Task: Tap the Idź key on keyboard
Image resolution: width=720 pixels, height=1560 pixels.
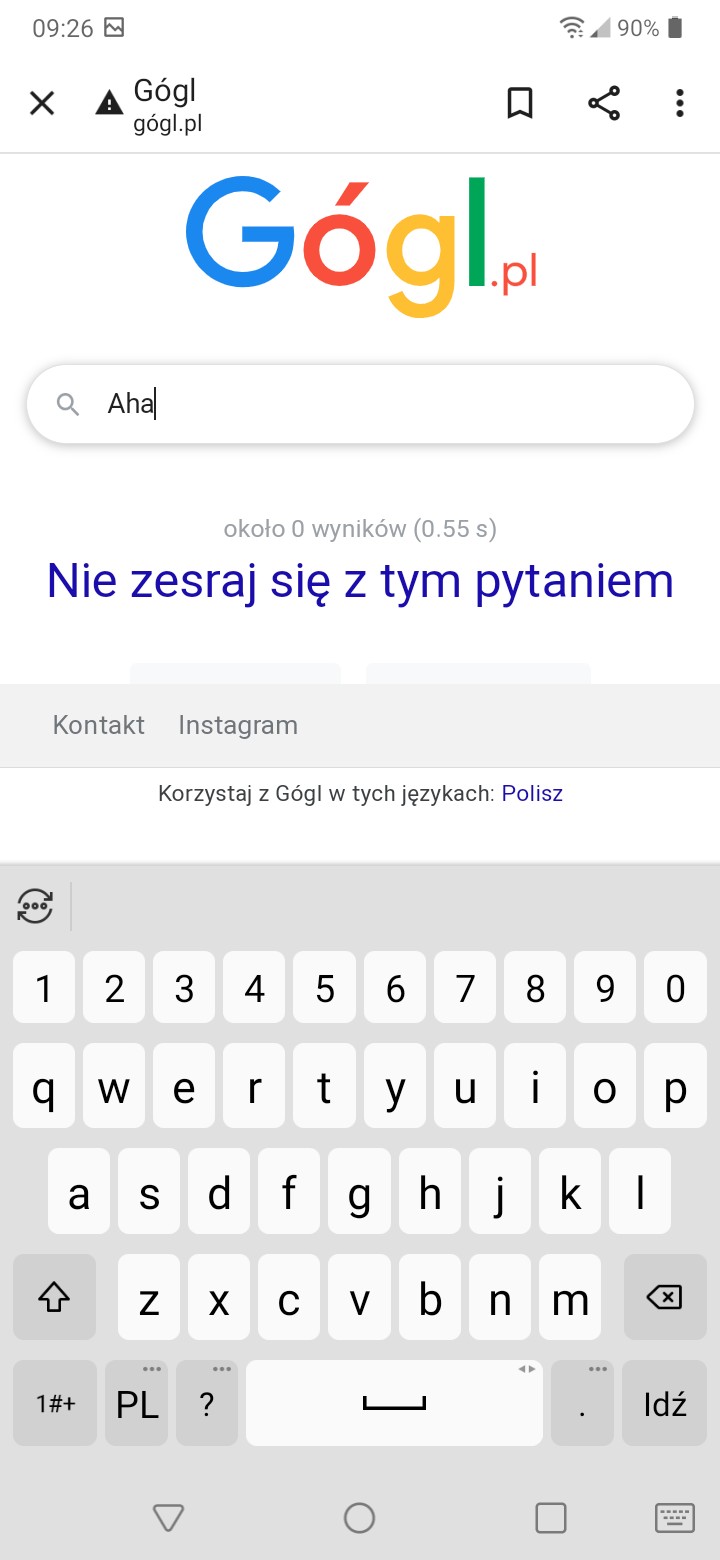Action: [x=665, y=1404]
